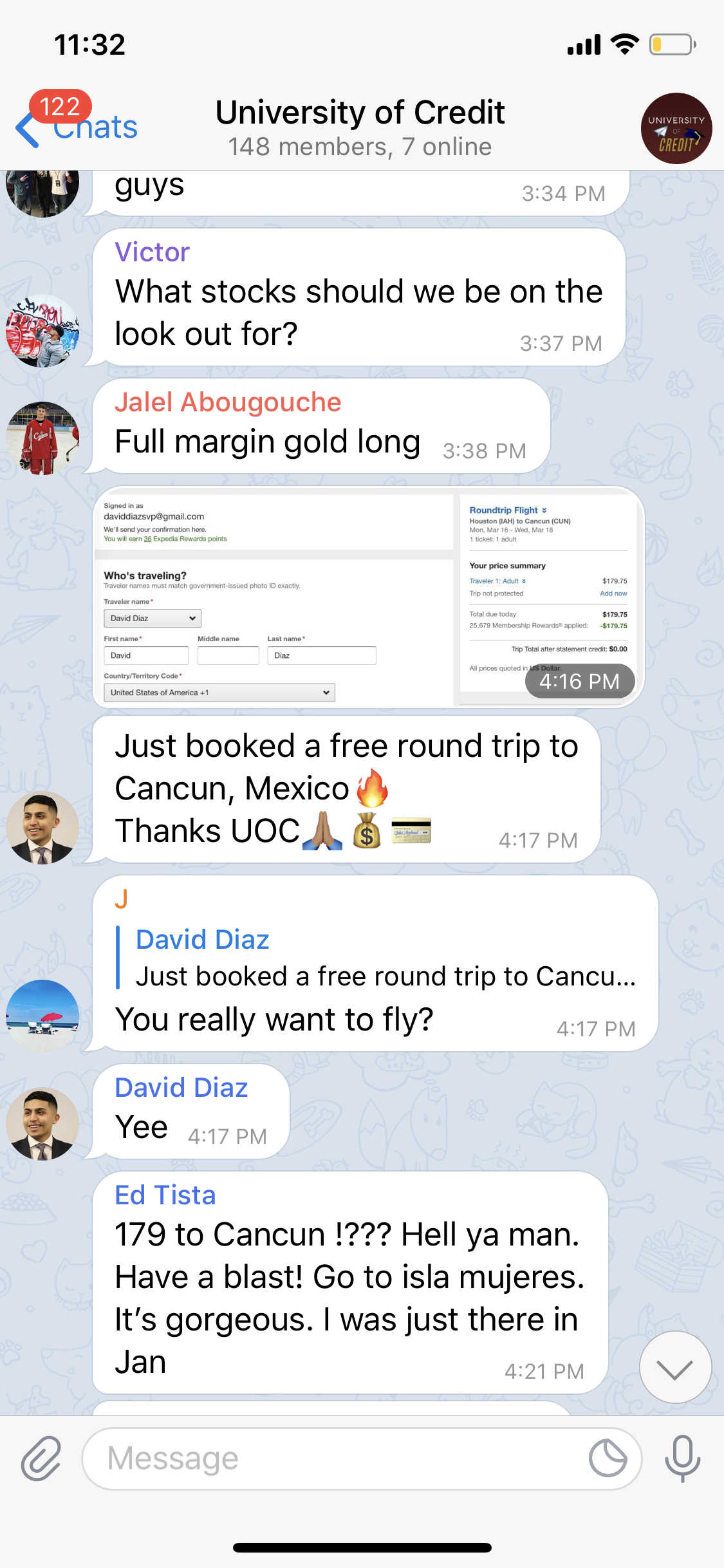Open University of Credit group info
Viewport: 724px width, 1568px height.
click(x=360, y=127)
